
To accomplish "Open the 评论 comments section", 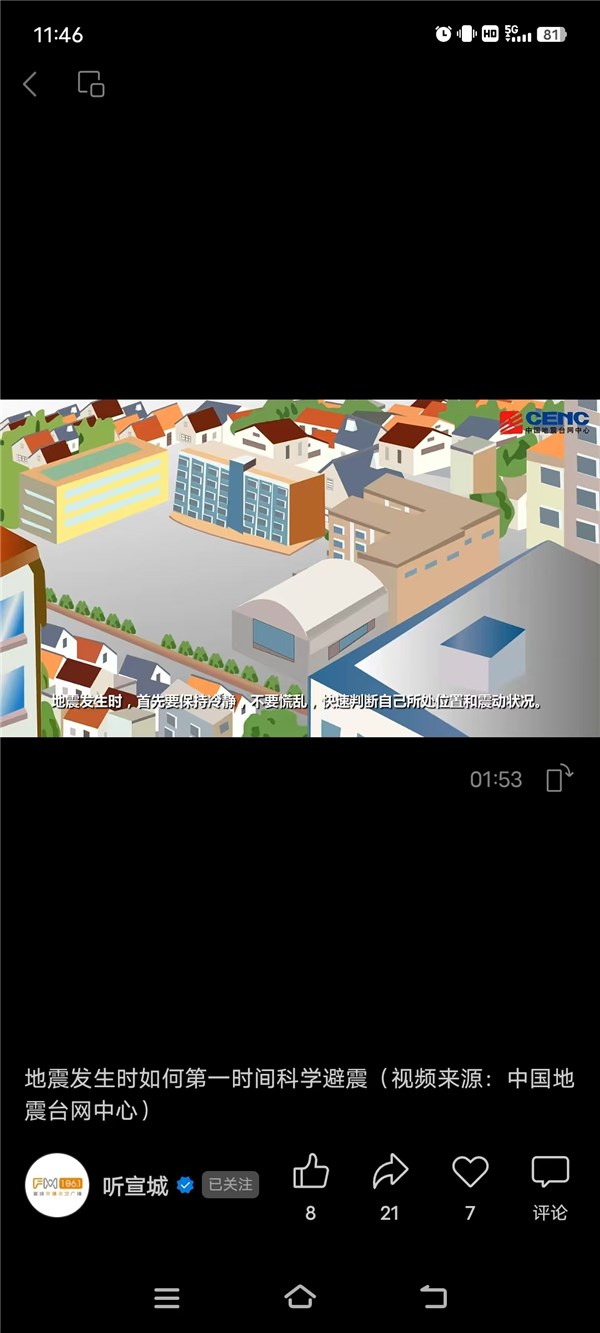I will pyautogui.click(x=550, y=1185).
